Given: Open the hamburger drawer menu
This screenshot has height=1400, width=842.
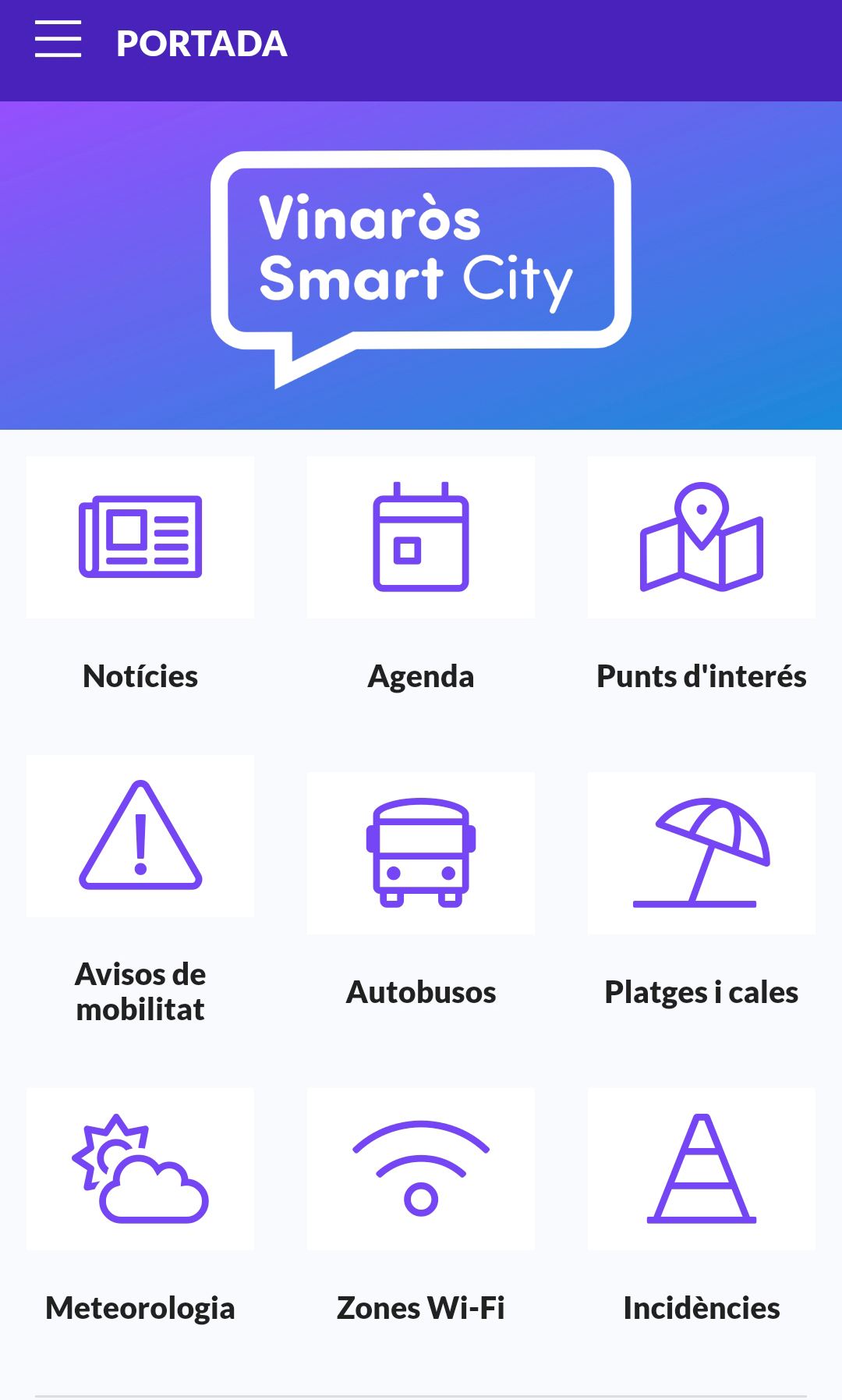Looking at the screenshot, I should [x=58, y=41].
